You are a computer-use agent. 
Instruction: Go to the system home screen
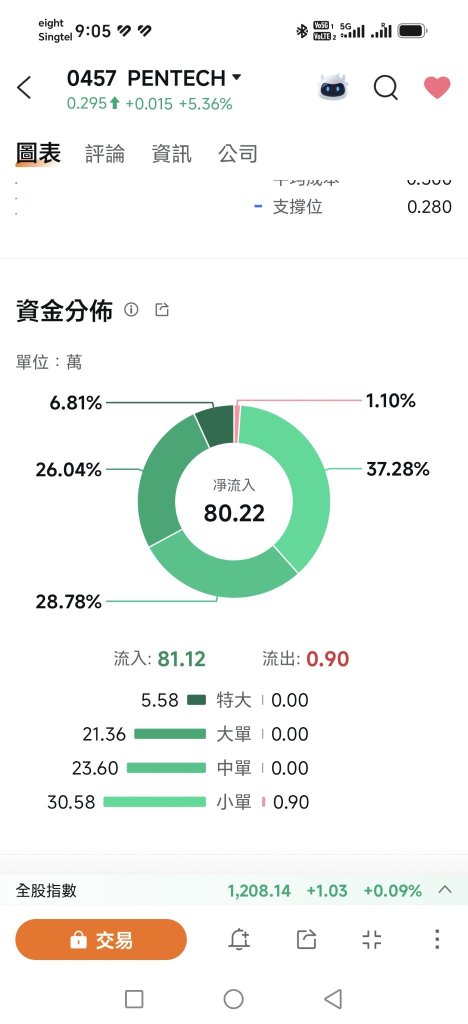234,999
